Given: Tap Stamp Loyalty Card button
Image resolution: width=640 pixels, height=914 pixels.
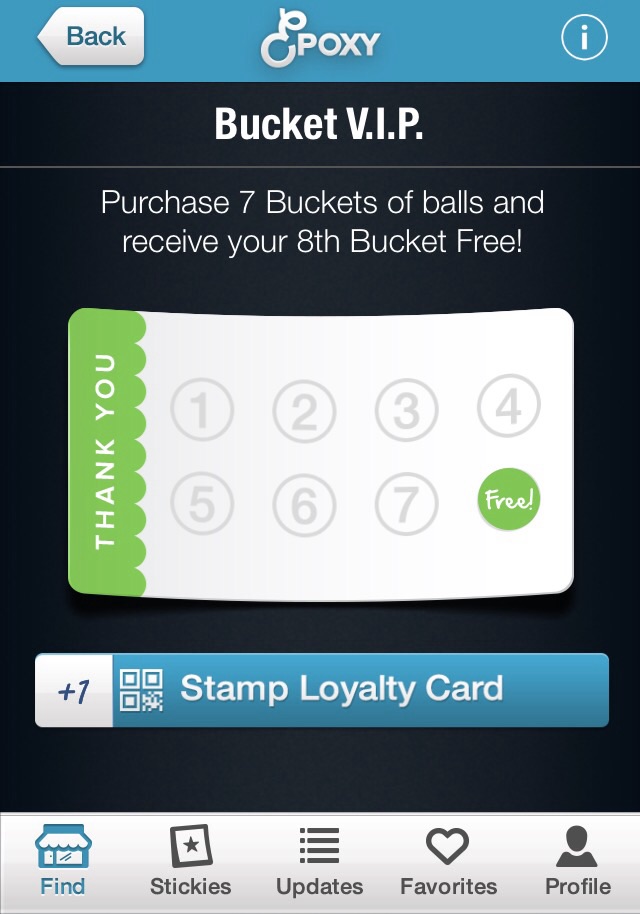Looking at the screenshot, I should click(322, 689).
